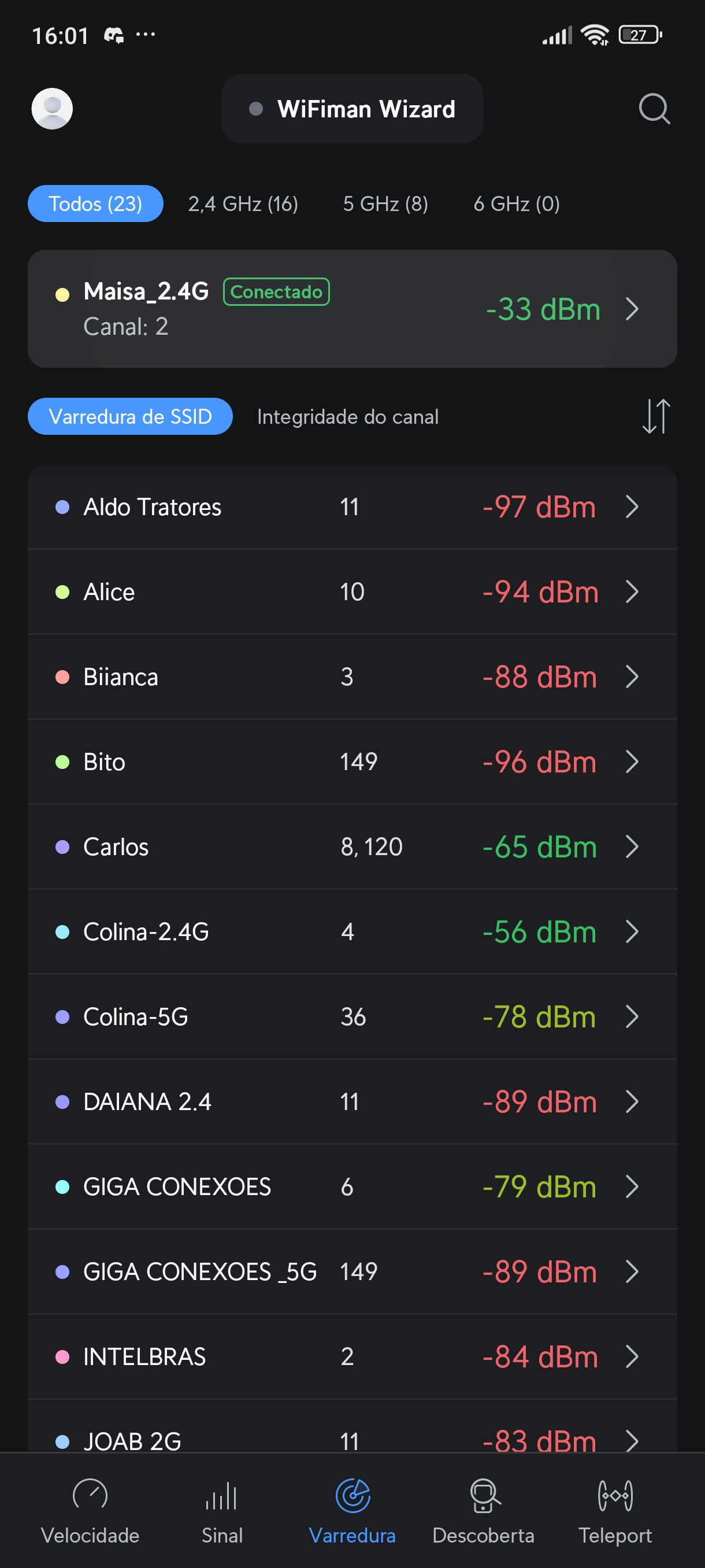View details for the Carlos network
Screen dimensions: 705x1568
coord(352,846)
